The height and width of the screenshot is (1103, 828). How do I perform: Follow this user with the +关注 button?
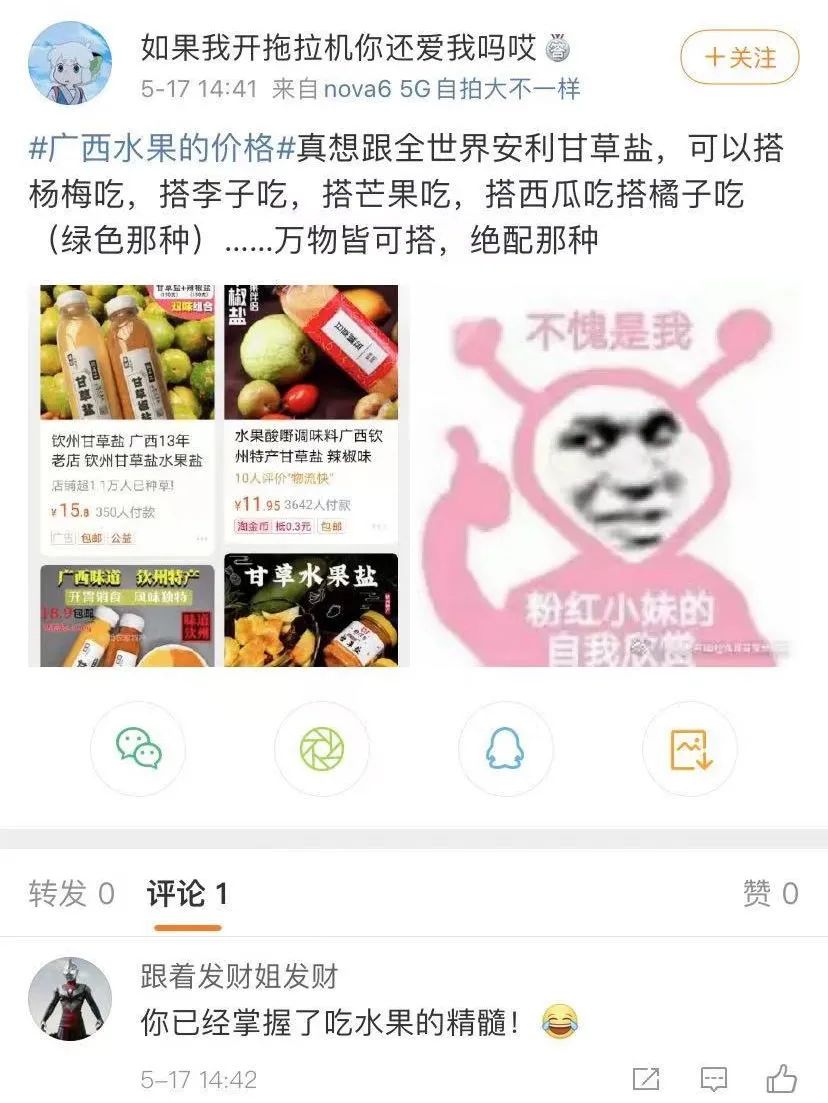740,58
